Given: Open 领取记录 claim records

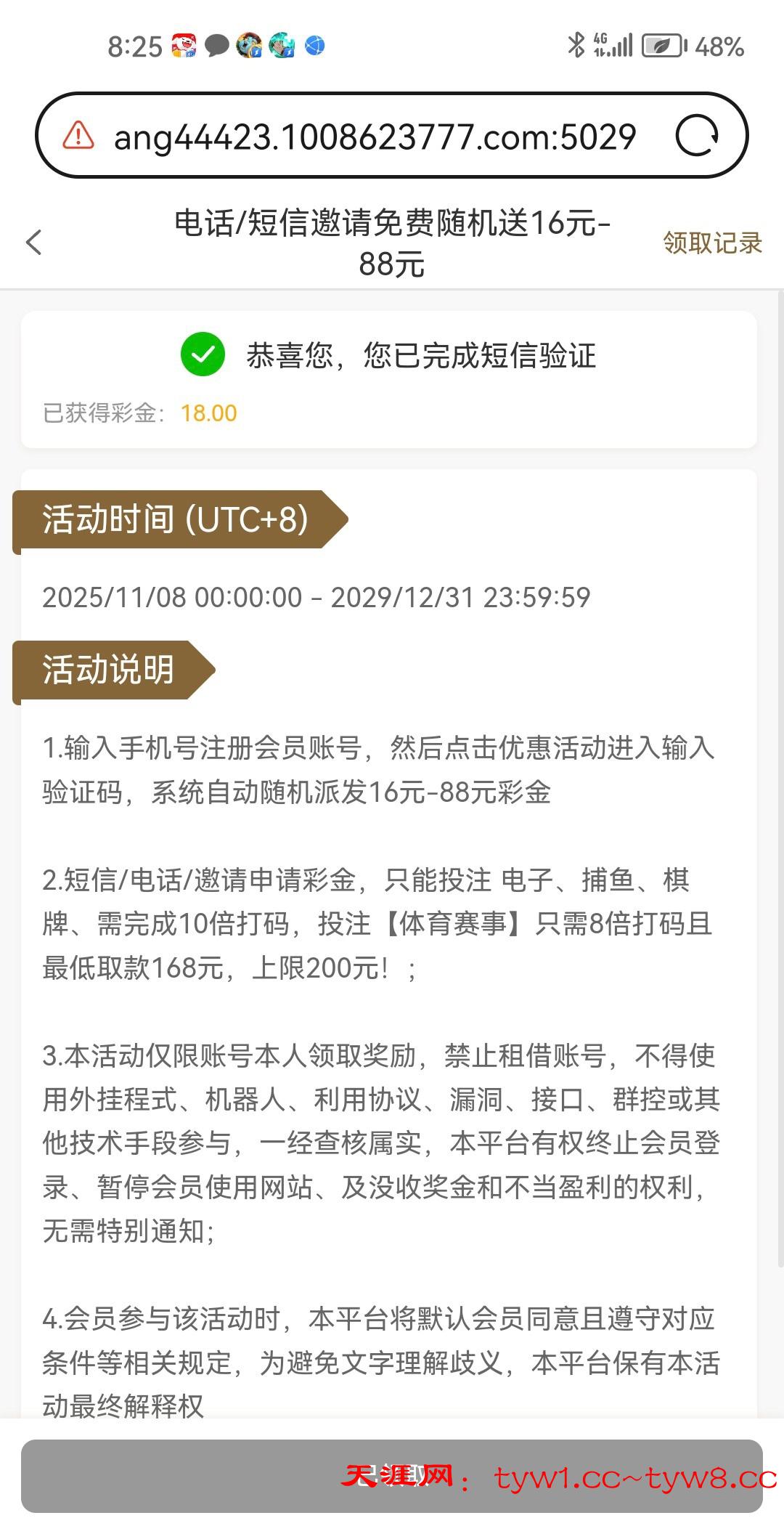Looking at the screenshot, I should (x=711, y=243).
